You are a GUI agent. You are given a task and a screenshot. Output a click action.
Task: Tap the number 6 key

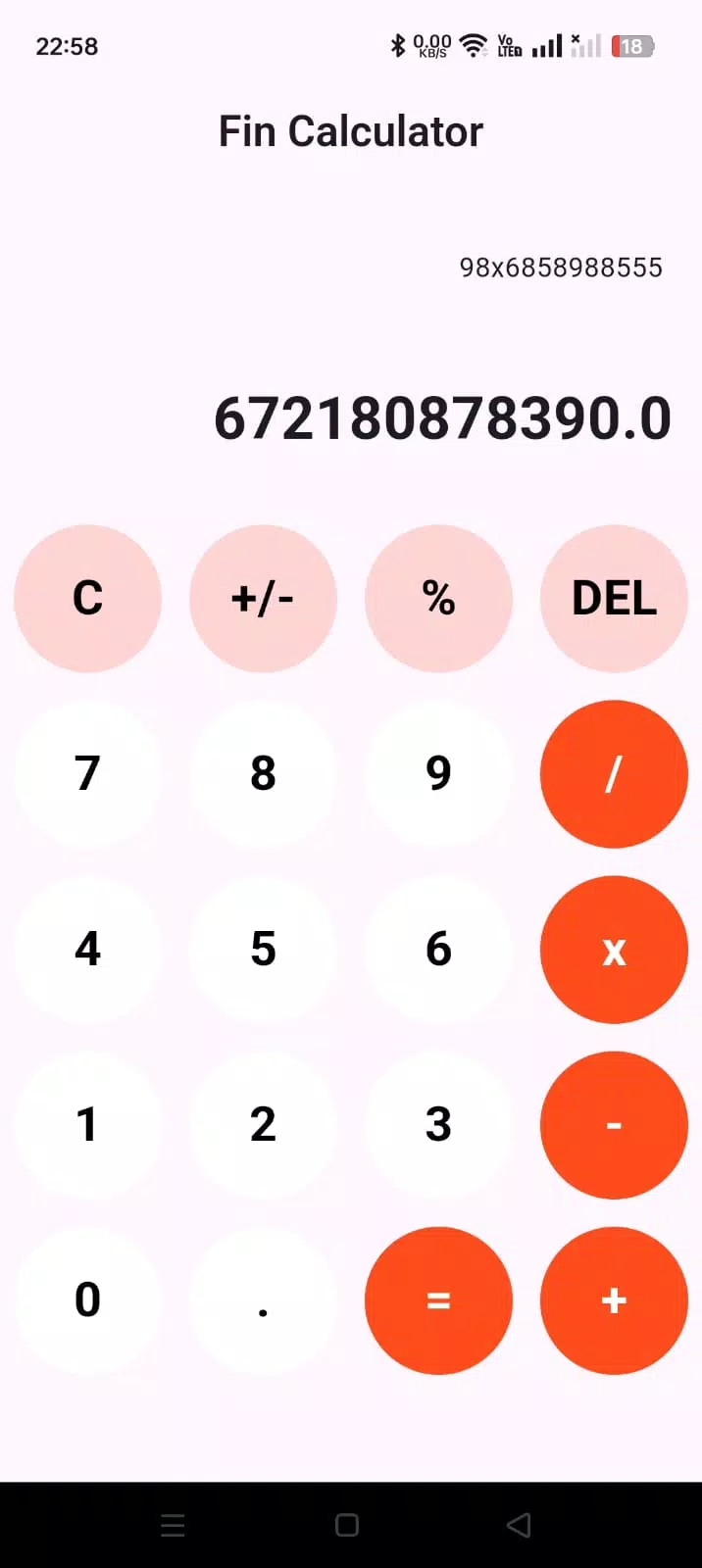(438, 949)
